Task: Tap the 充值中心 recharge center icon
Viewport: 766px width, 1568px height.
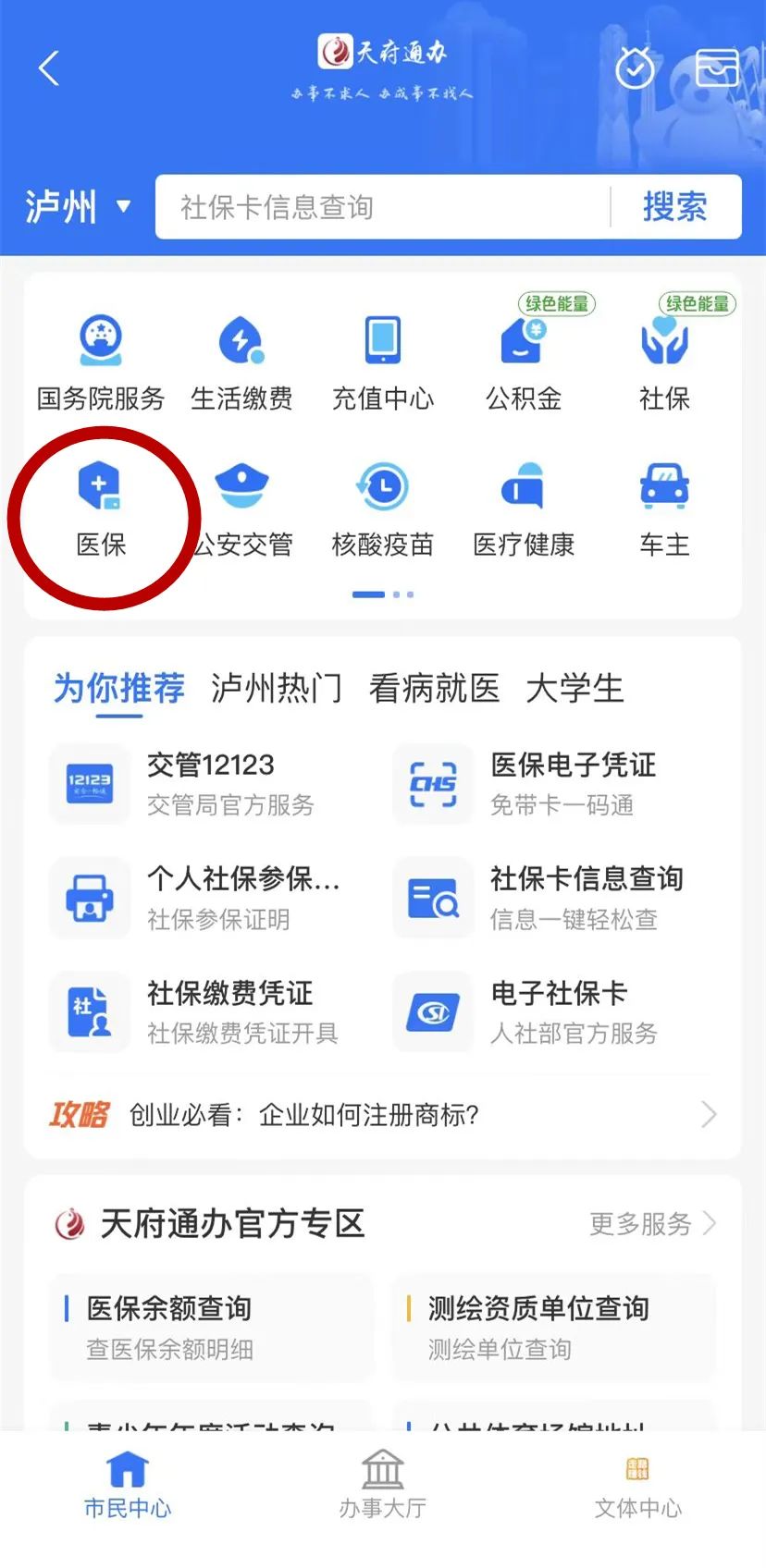Action: click(382, 361)
